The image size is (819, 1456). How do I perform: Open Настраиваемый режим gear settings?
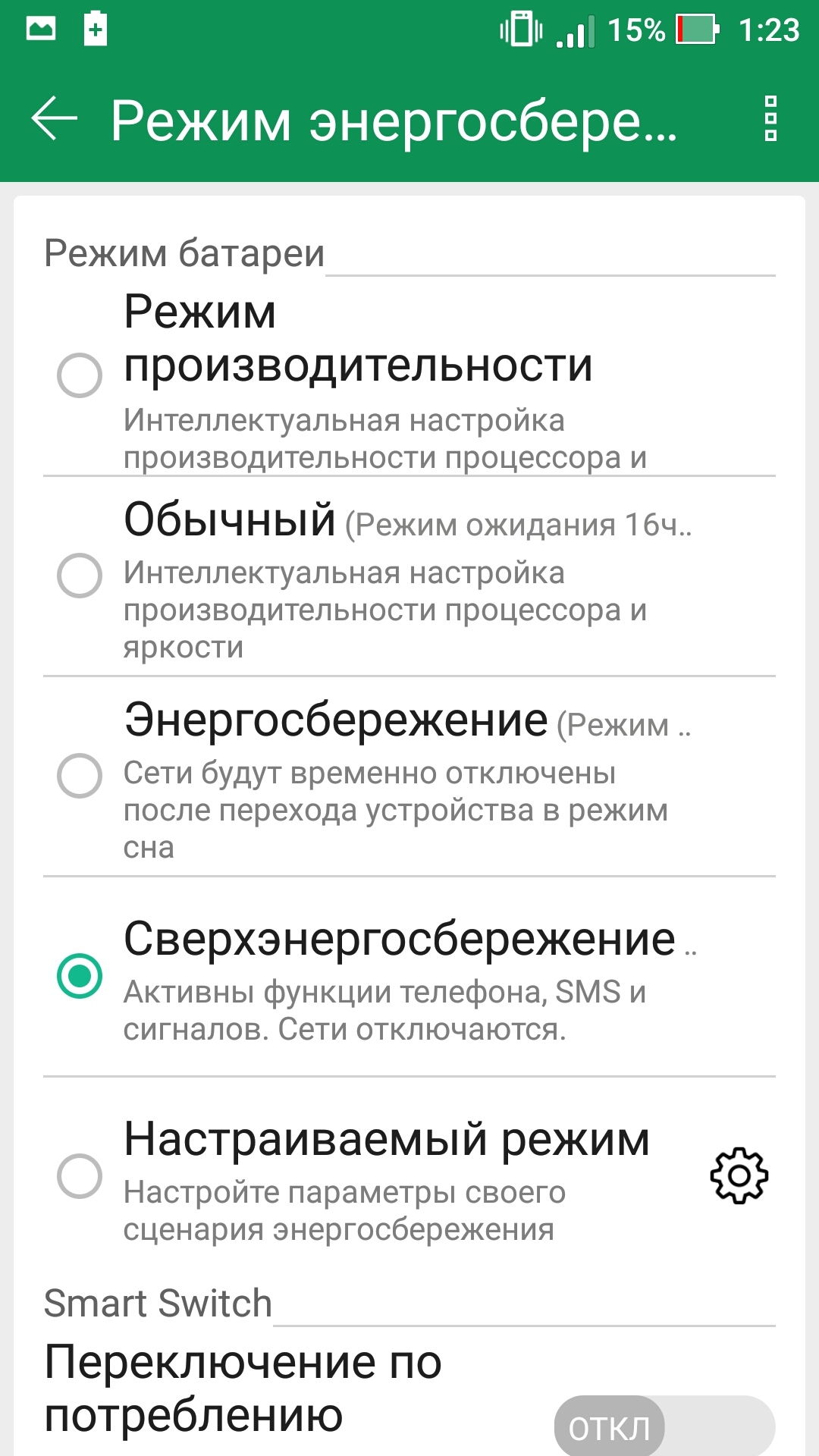pos(739,1176)
